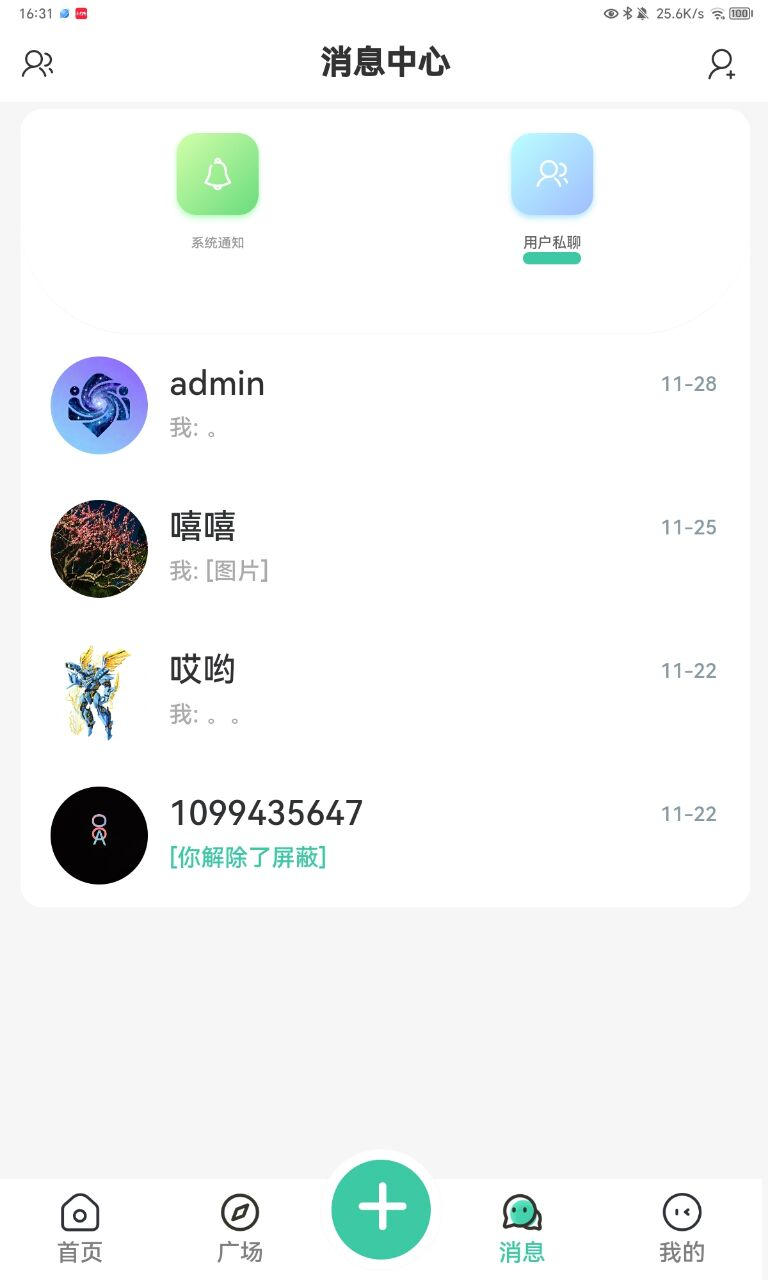Viewport: 768px width, 1280px height.
Task: Tap the green plus compose button
Action: [x=381, y=1208]
